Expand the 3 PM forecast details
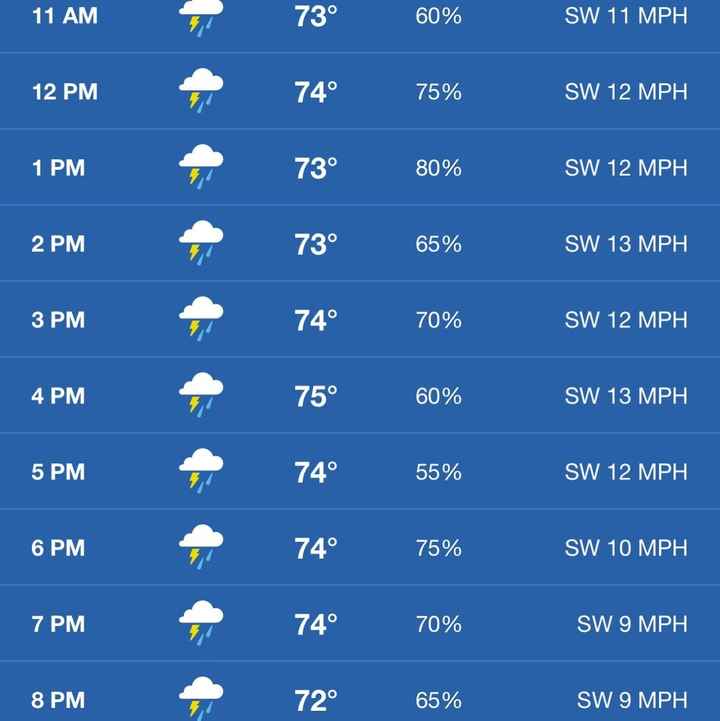720x721 pixels. click(x=360, y=320)
